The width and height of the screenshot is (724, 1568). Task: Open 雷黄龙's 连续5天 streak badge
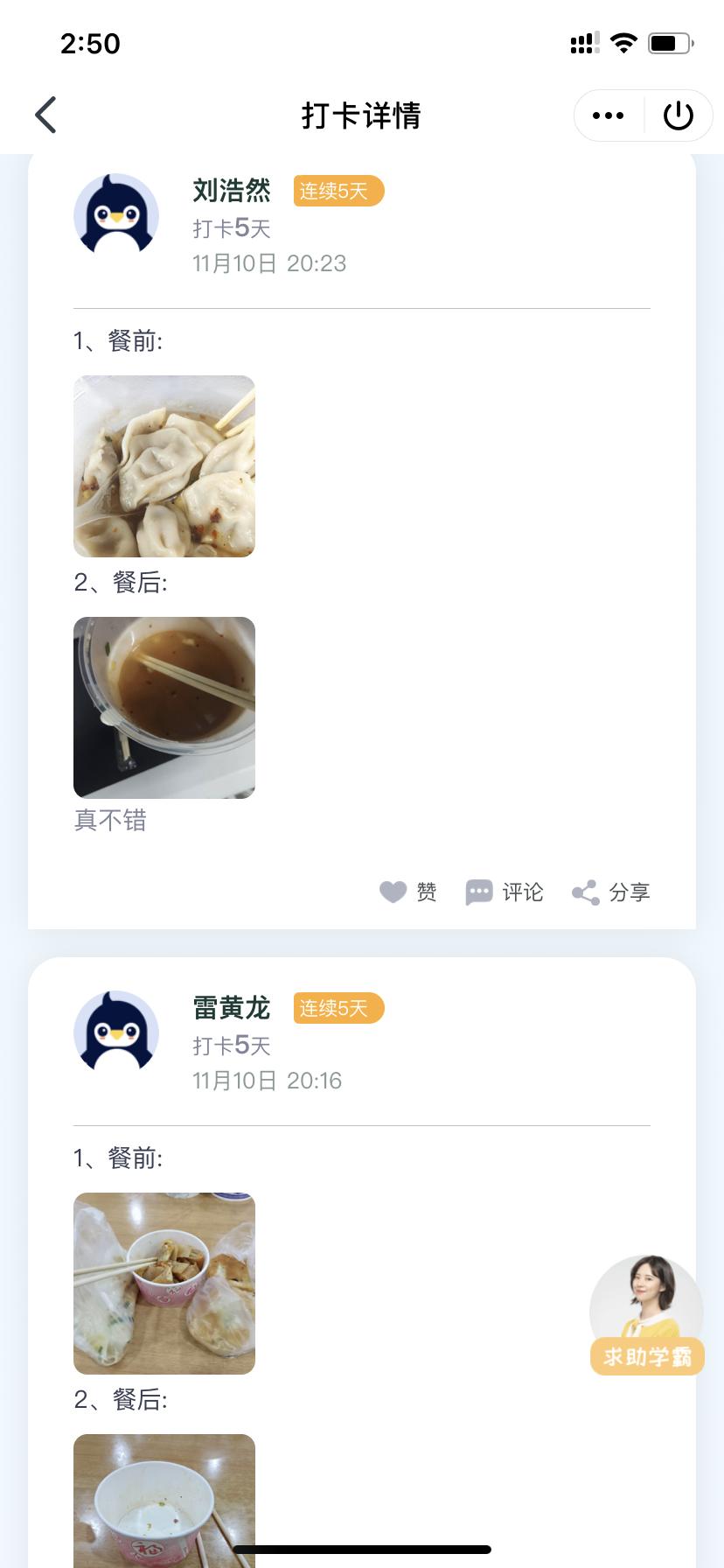(x=338, y=1008)
